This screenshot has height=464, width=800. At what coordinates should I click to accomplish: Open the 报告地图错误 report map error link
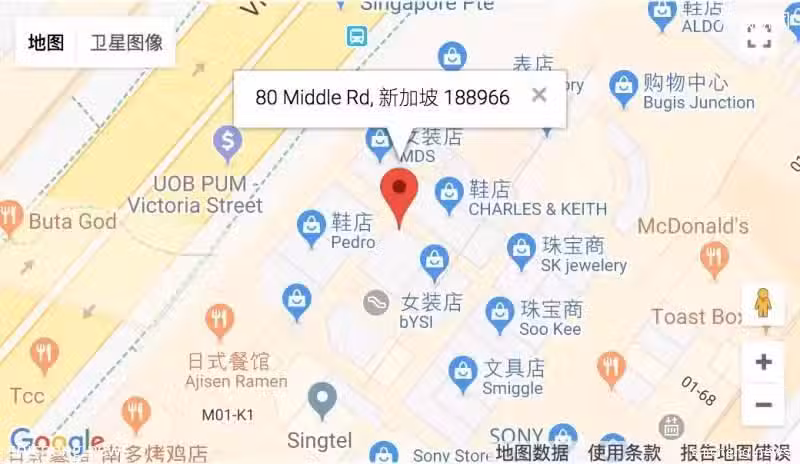pos(736,452)
